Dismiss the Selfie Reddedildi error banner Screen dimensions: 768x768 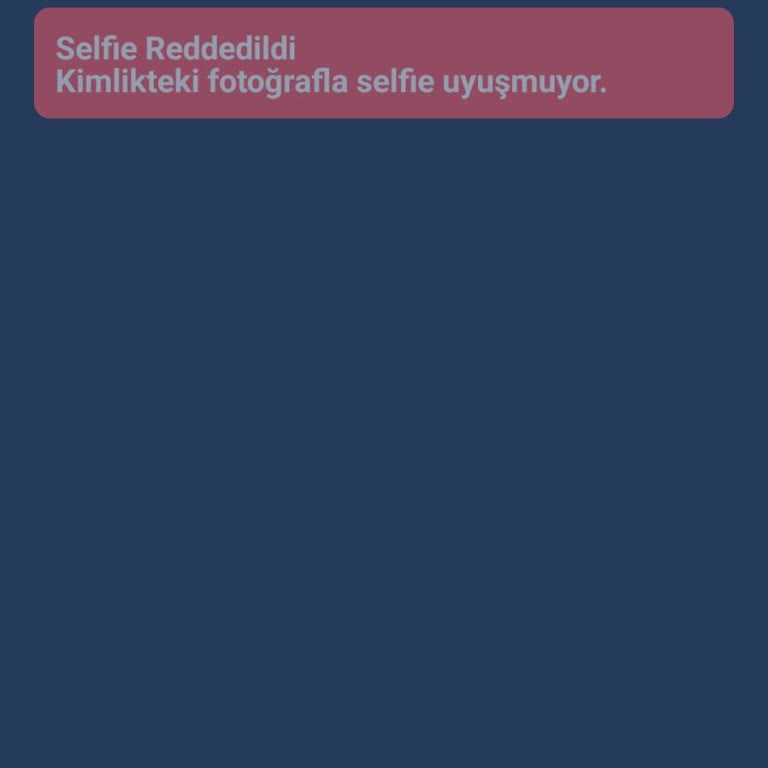coord(383,64)
